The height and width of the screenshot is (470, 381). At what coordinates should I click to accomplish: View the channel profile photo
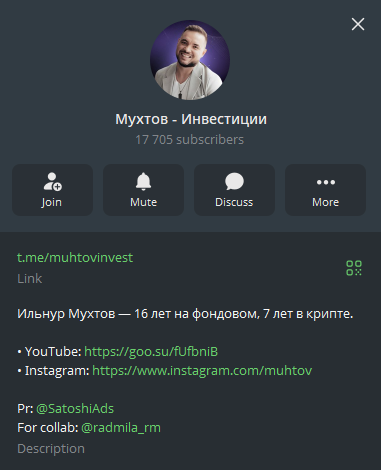[190, 60]
